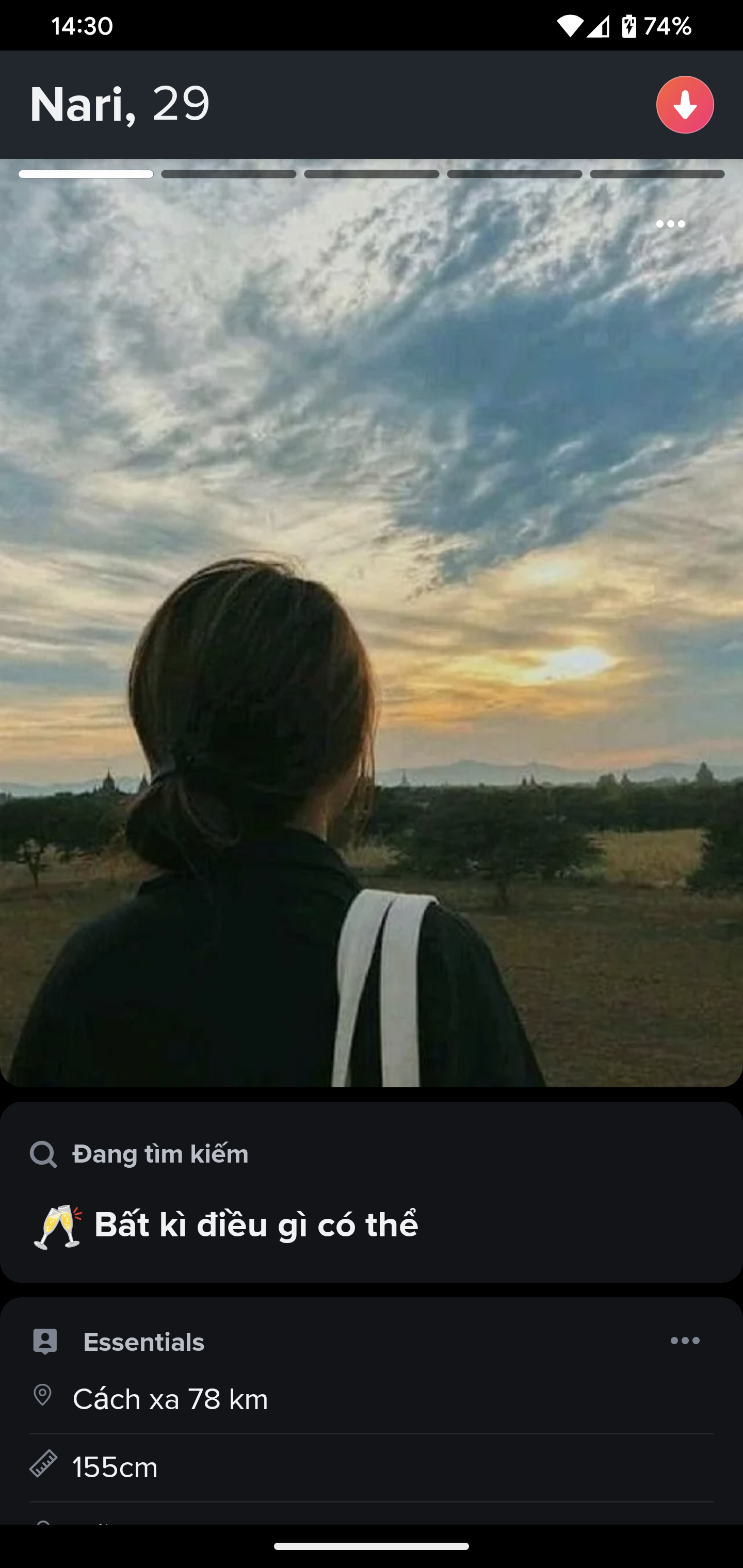The image size is (743, 1568).
Task: Open the three-dot menu on the photo
Action: [x=671, y=224]
